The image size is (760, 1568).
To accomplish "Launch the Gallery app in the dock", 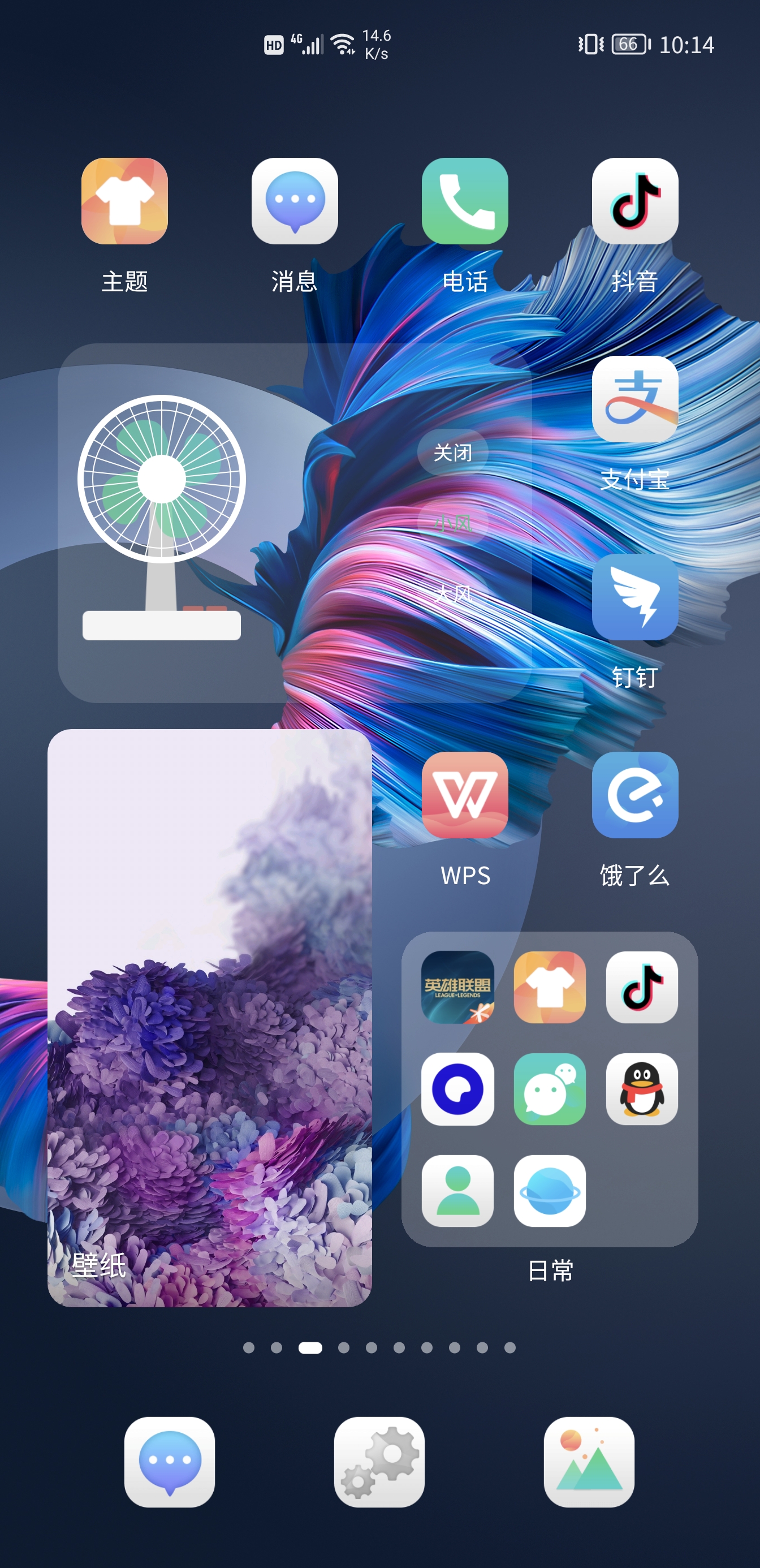I will coord(589,1462).
